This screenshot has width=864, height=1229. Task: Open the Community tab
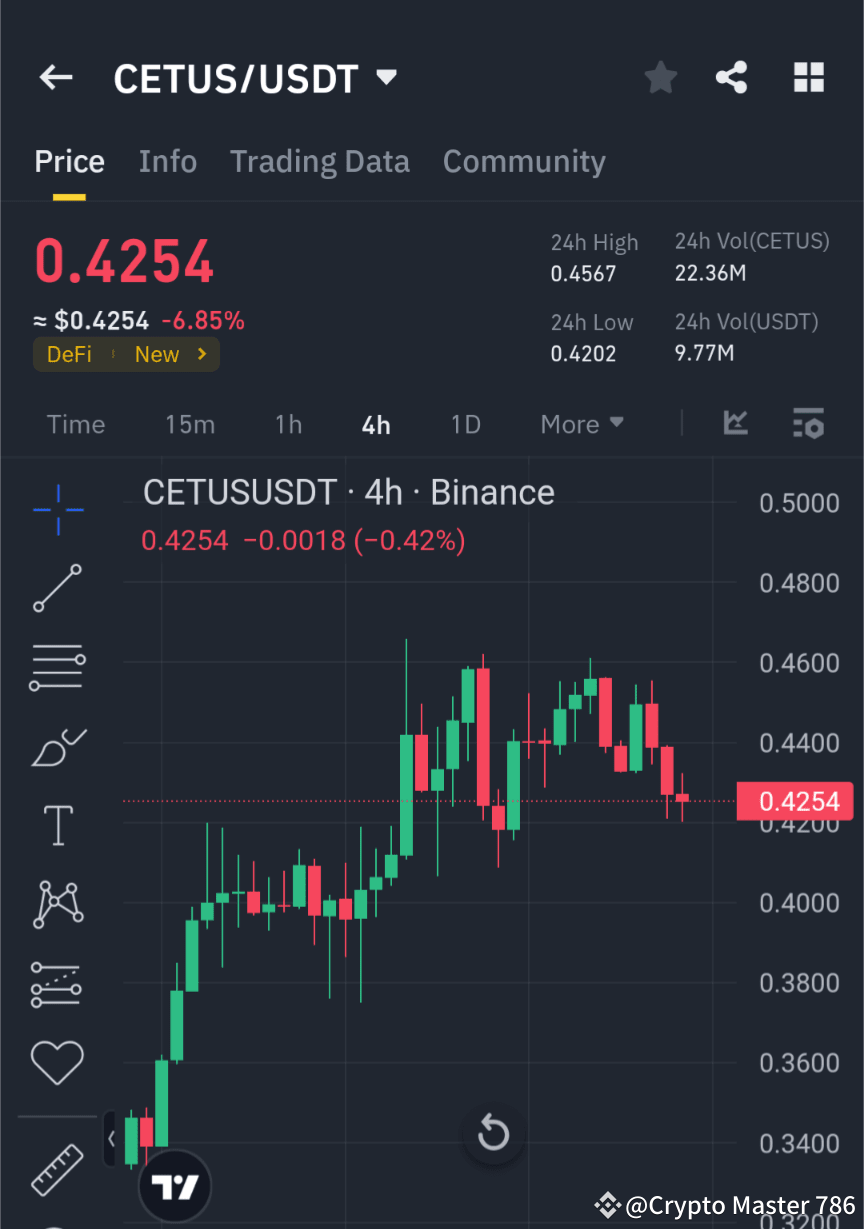point(524,161)
